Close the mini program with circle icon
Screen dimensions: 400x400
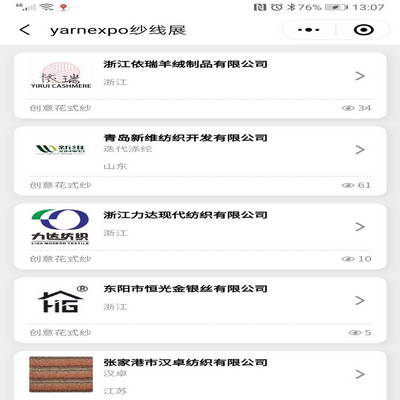(x=364, y=30)
